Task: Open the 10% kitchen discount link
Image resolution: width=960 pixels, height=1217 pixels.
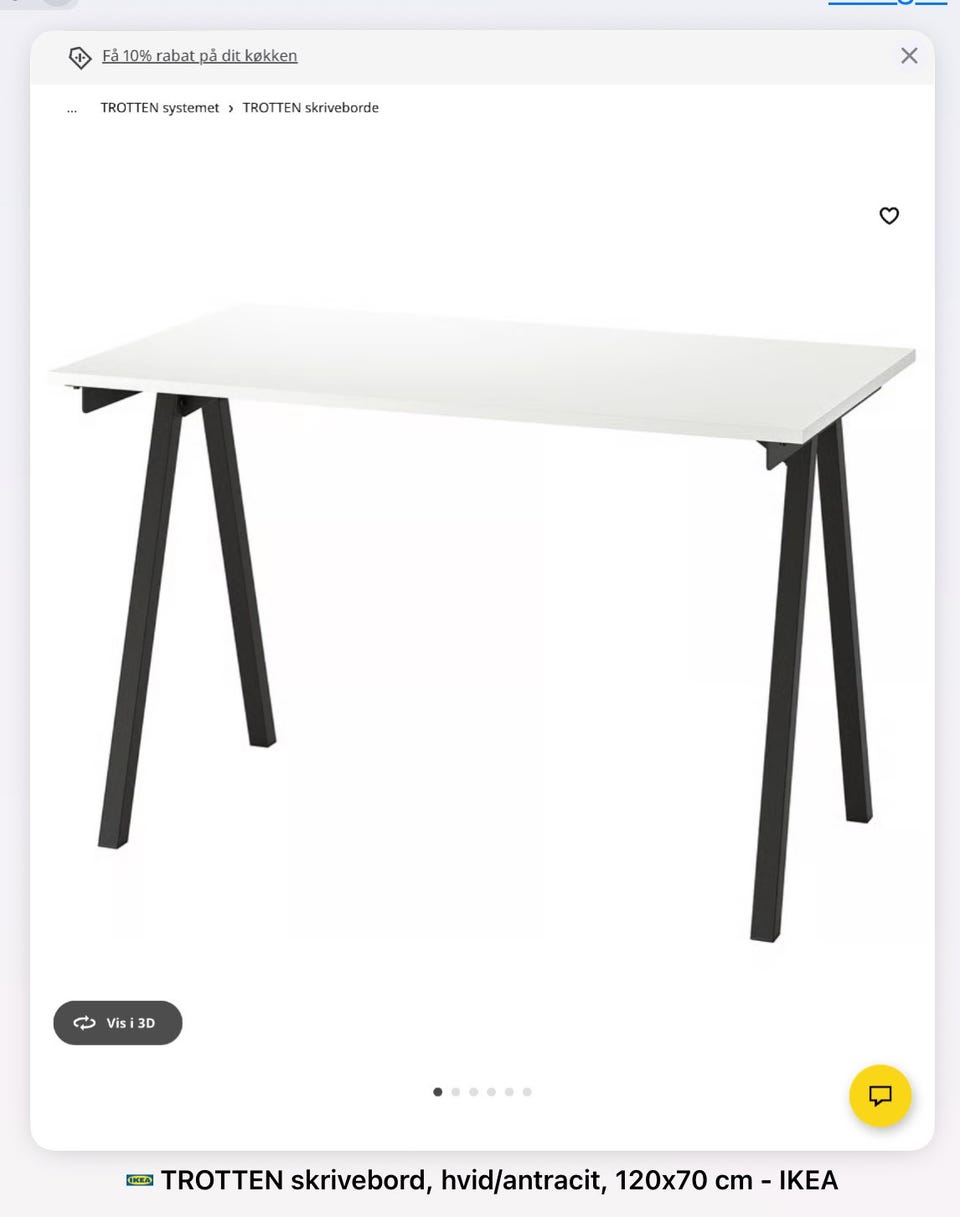Action: tap(199, 56)
